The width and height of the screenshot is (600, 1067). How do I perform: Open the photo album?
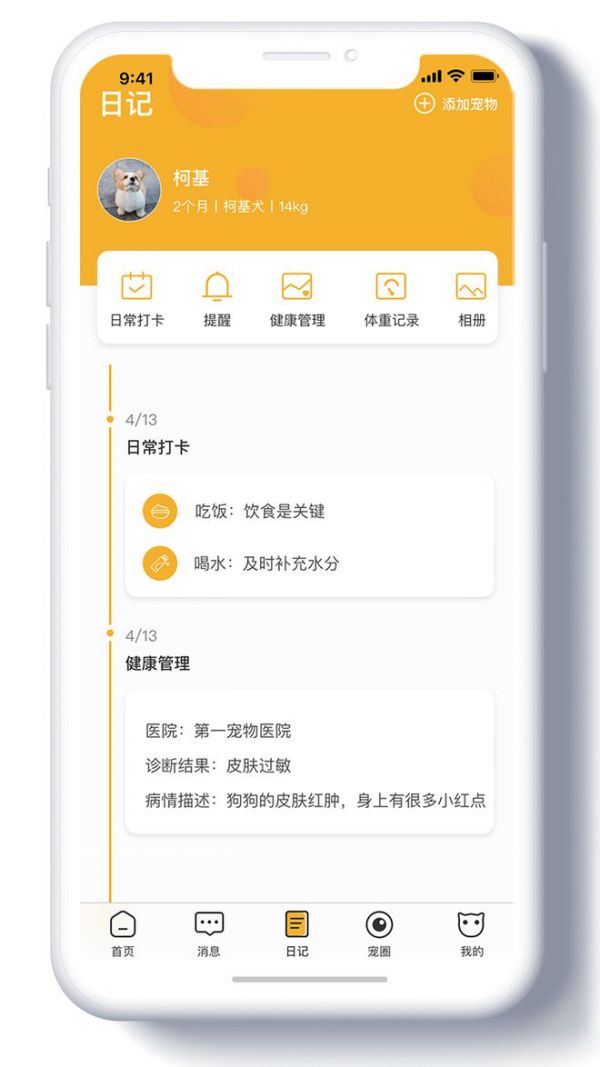pos(471,298)
